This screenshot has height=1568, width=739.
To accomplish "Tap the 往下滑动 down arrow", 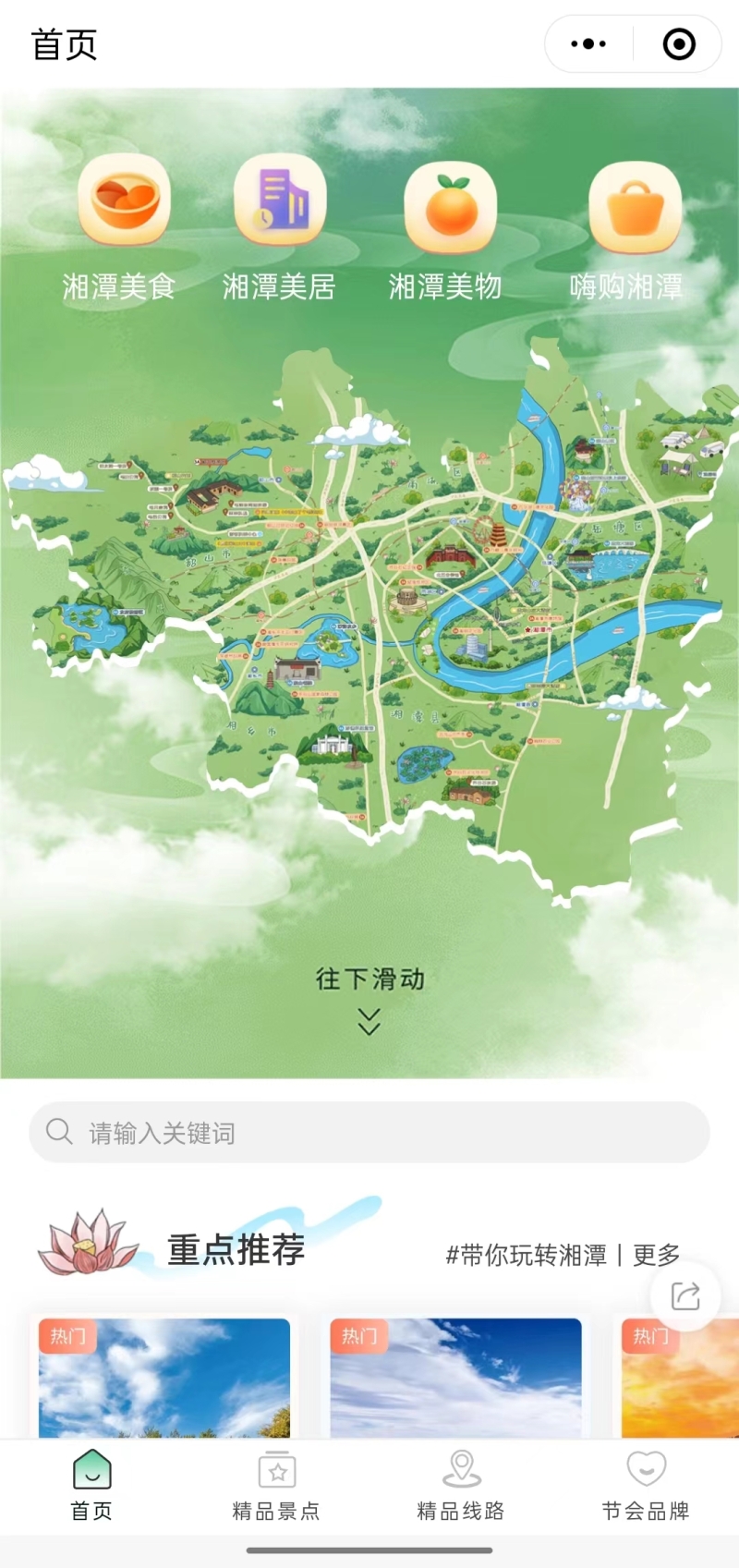I will point(369,1021).
